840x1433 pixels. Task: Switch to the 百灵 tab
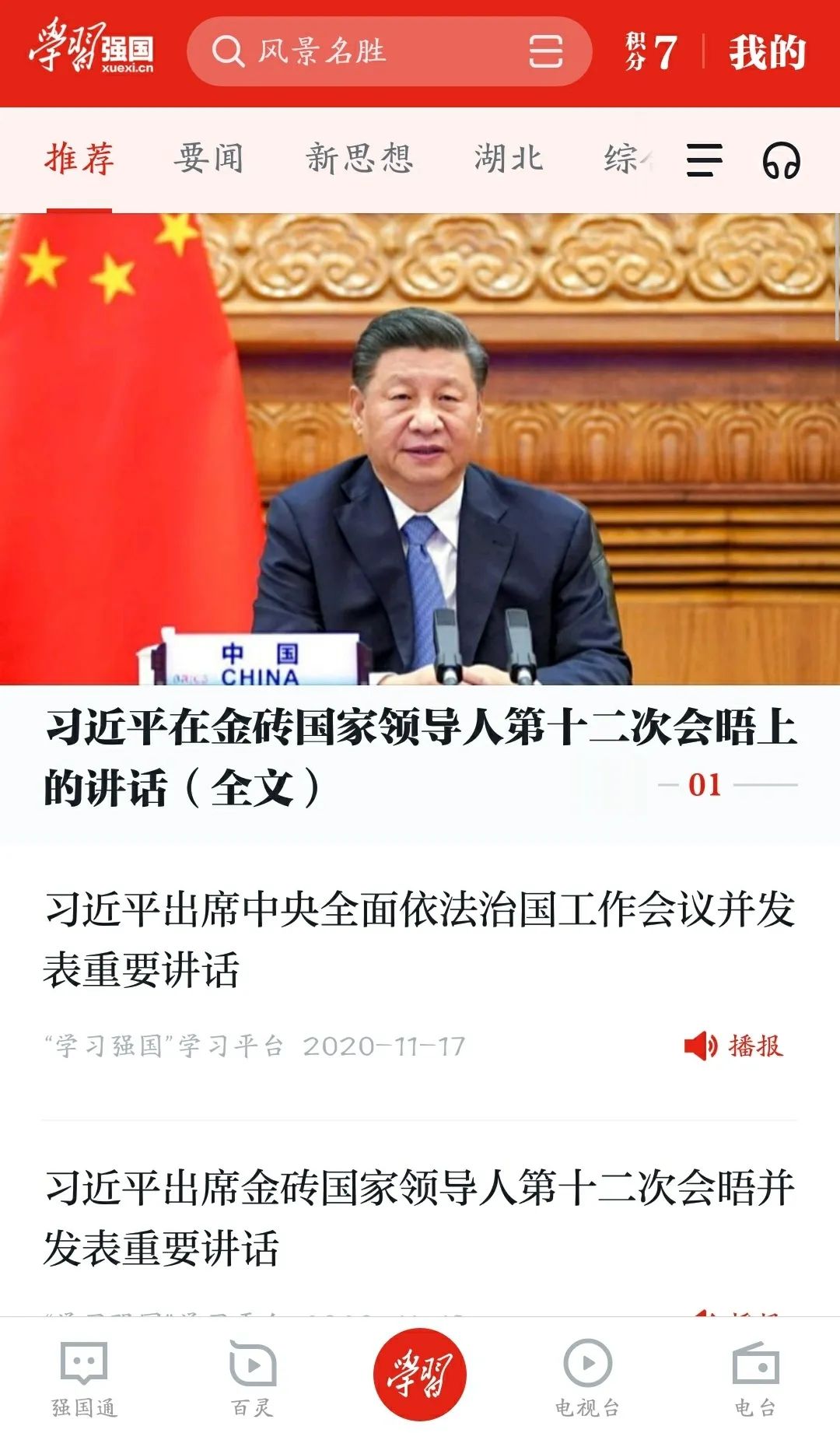click(253, 1379)
